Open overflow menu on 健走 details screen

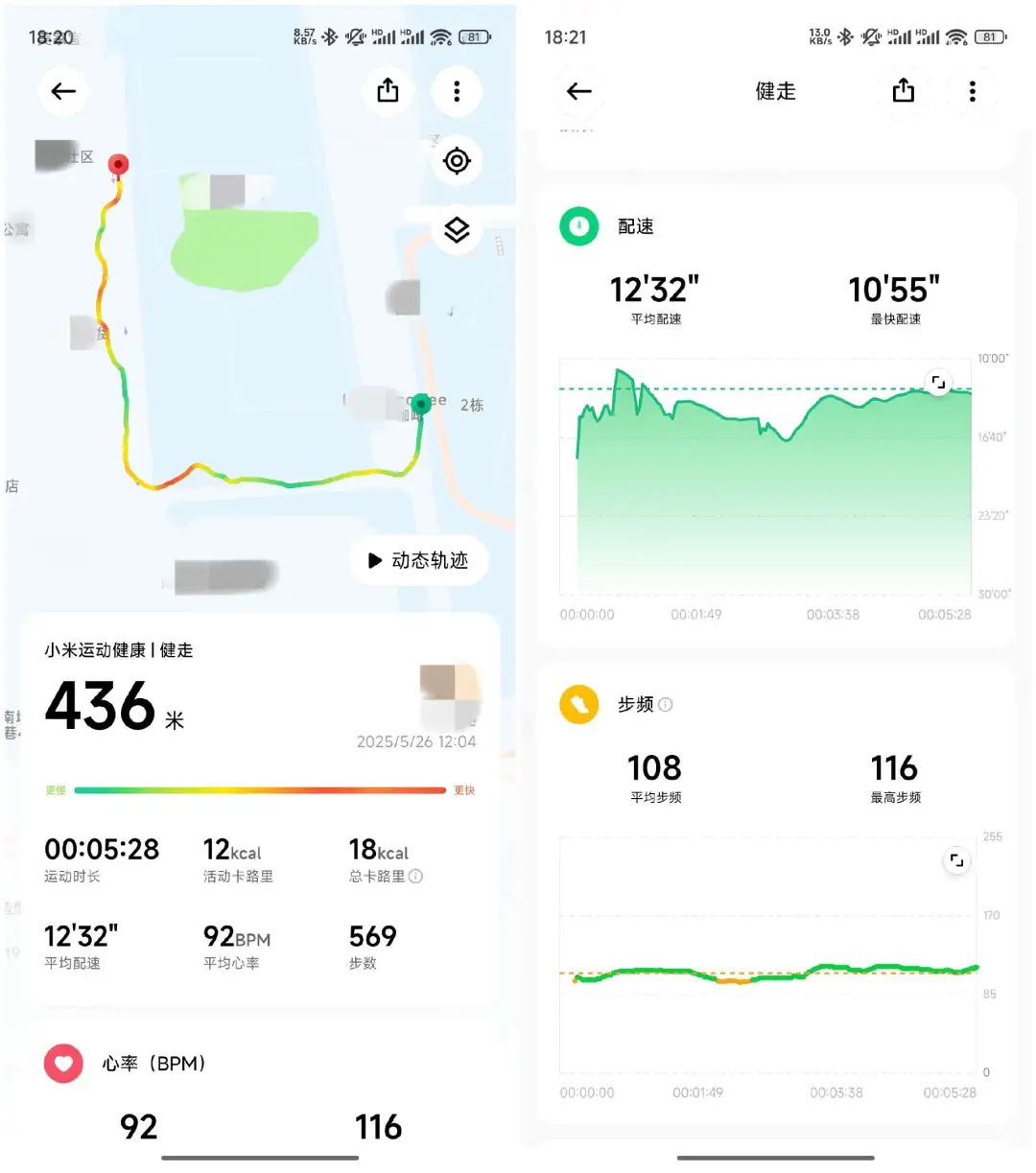pos(972,91)
